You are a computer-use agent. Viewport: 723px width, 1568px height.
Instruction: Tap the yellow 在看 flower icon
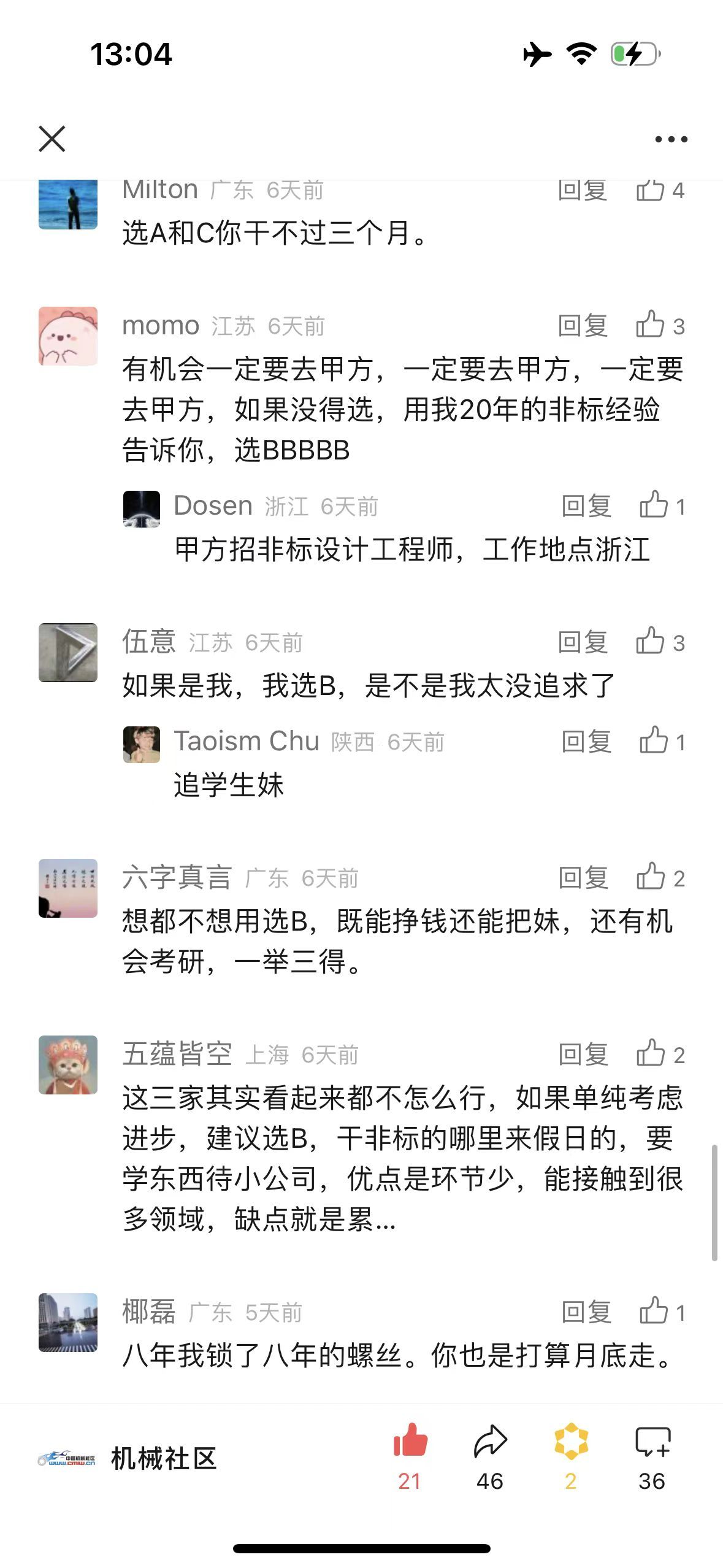tap(571, 1442)
